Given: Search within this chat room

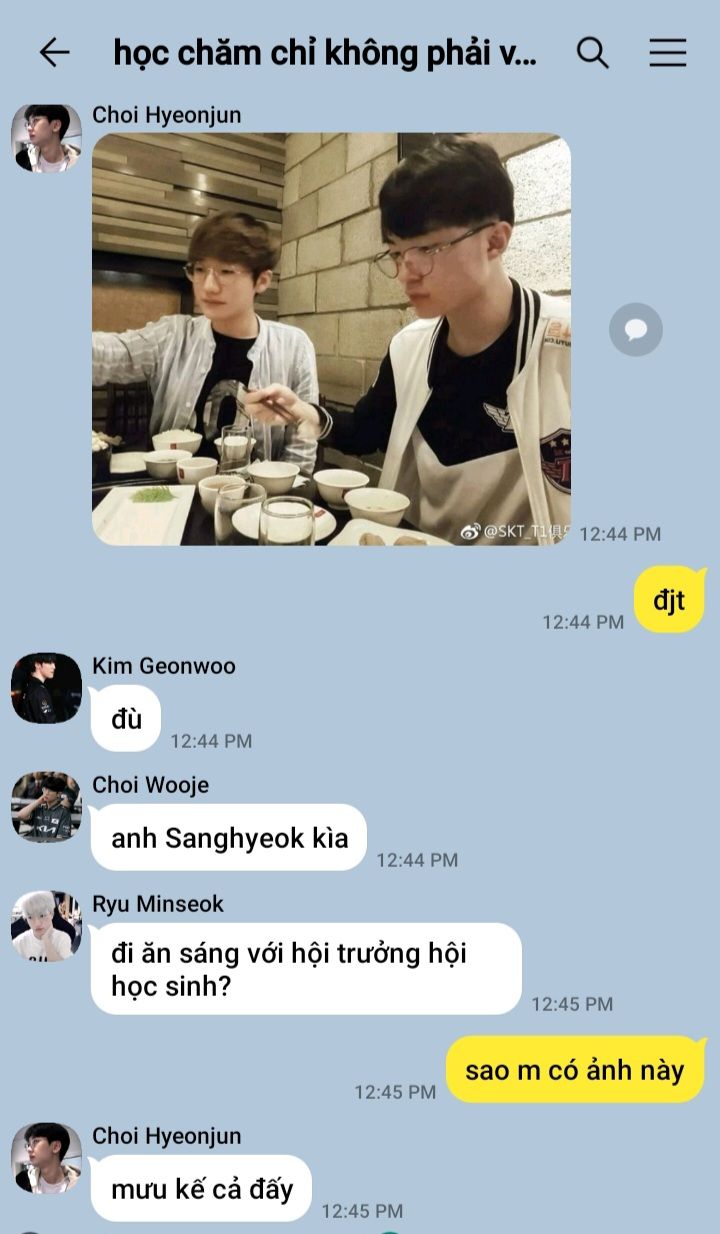Looking at the screenshot, I should [x=593, y=53].
